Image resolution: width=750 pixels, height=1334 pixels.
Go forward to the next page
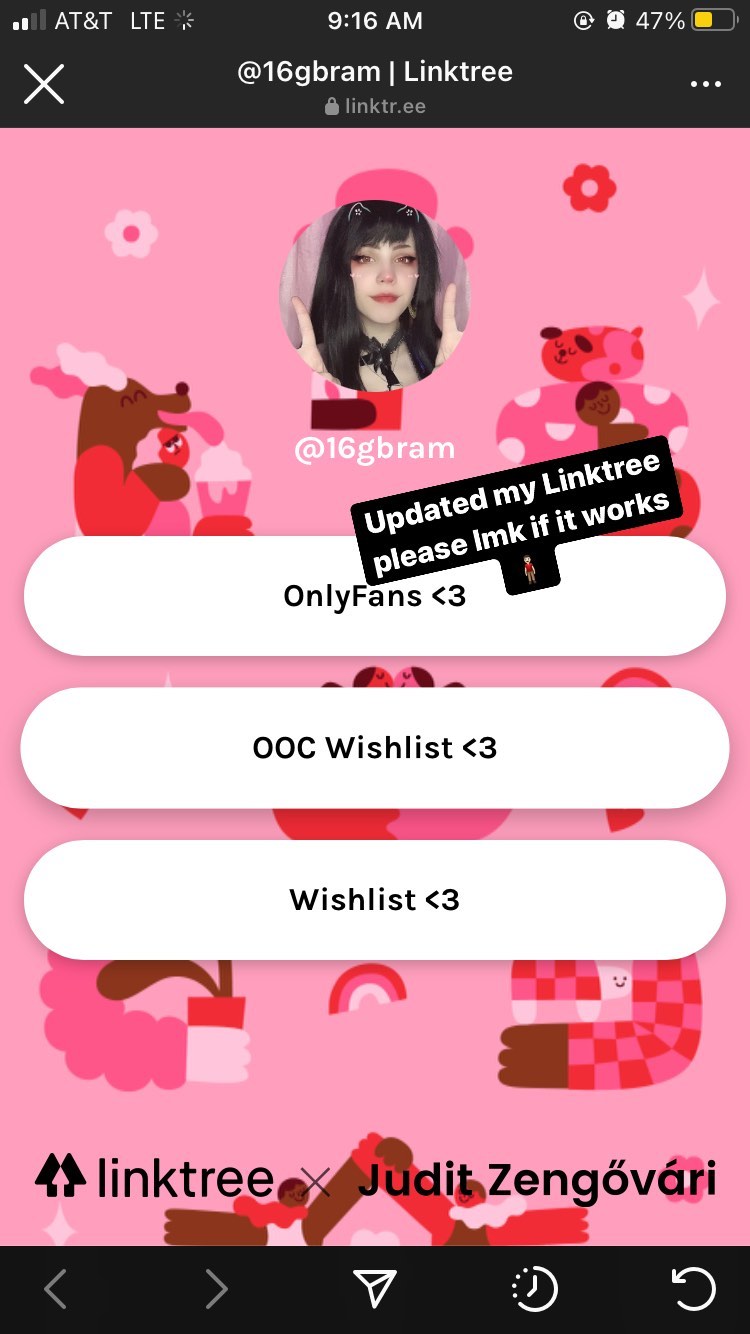pyautogui.click(x=216, y=1290)
